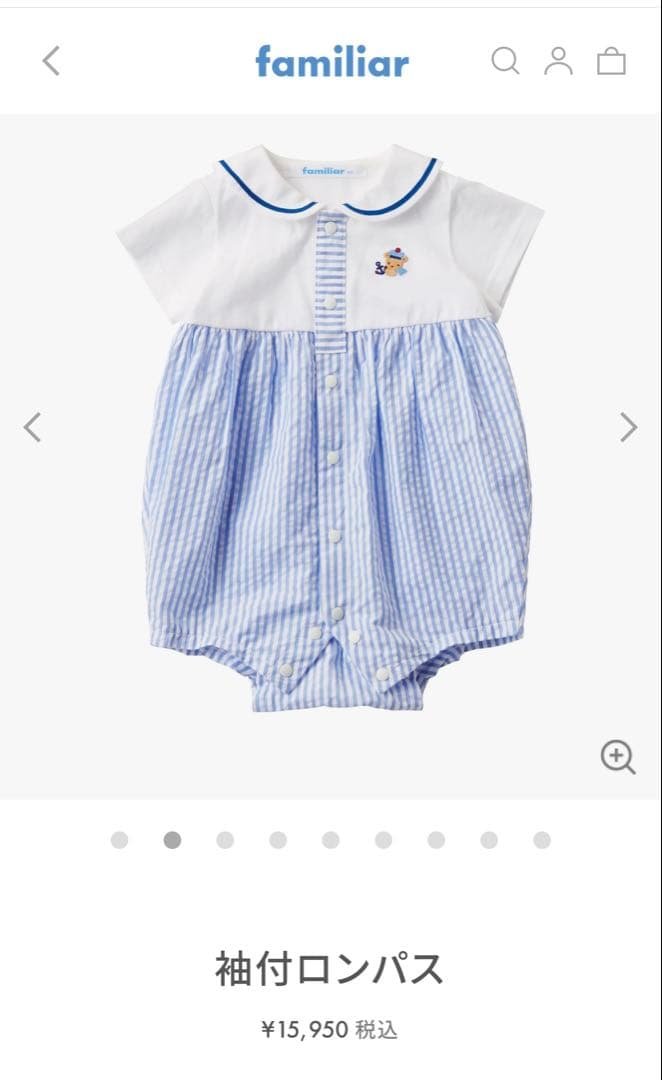Go back using the header arrow
Viewport: 662px width, 1080px height.
[51, 61]
